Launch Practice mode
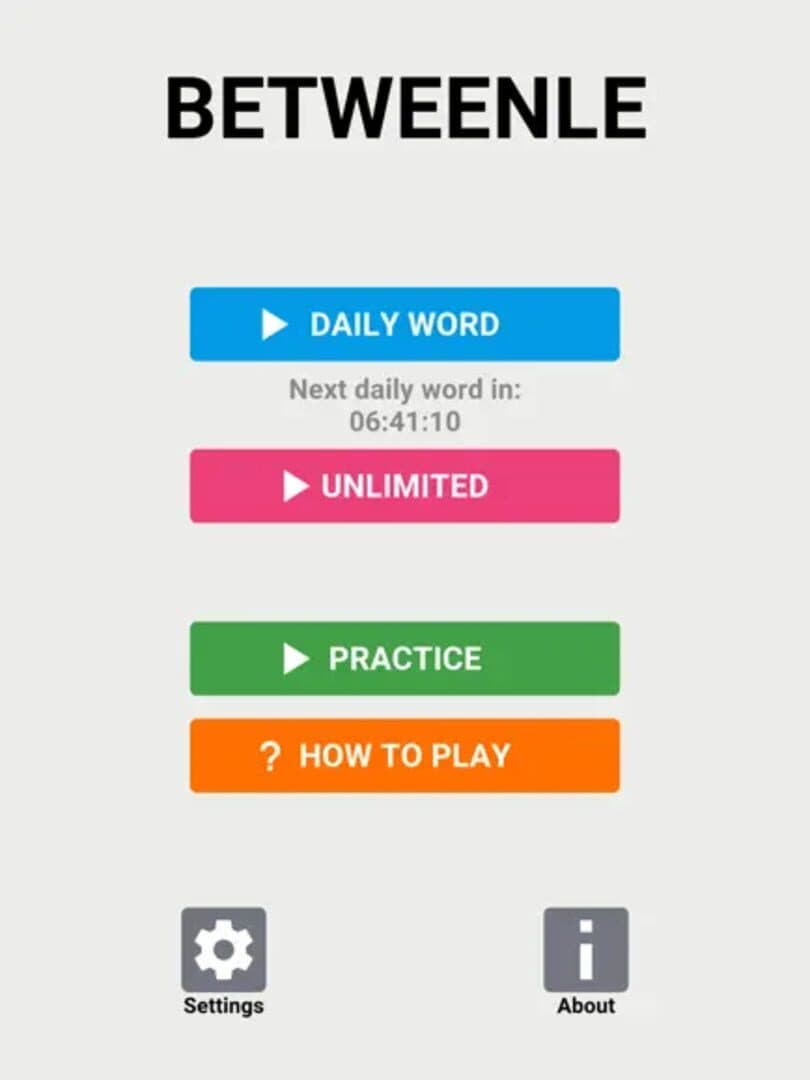Image resolution: width=810 pixels, height=1080 pixels. (404, 658)
